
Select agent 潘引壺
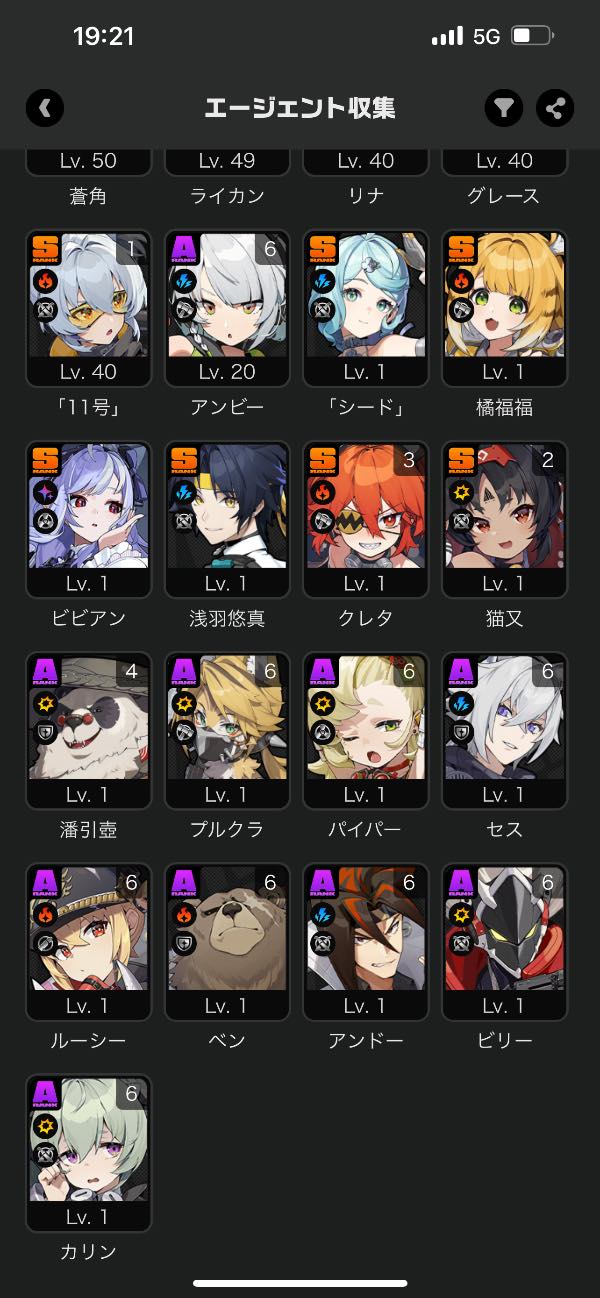click(x=88, y=730)
